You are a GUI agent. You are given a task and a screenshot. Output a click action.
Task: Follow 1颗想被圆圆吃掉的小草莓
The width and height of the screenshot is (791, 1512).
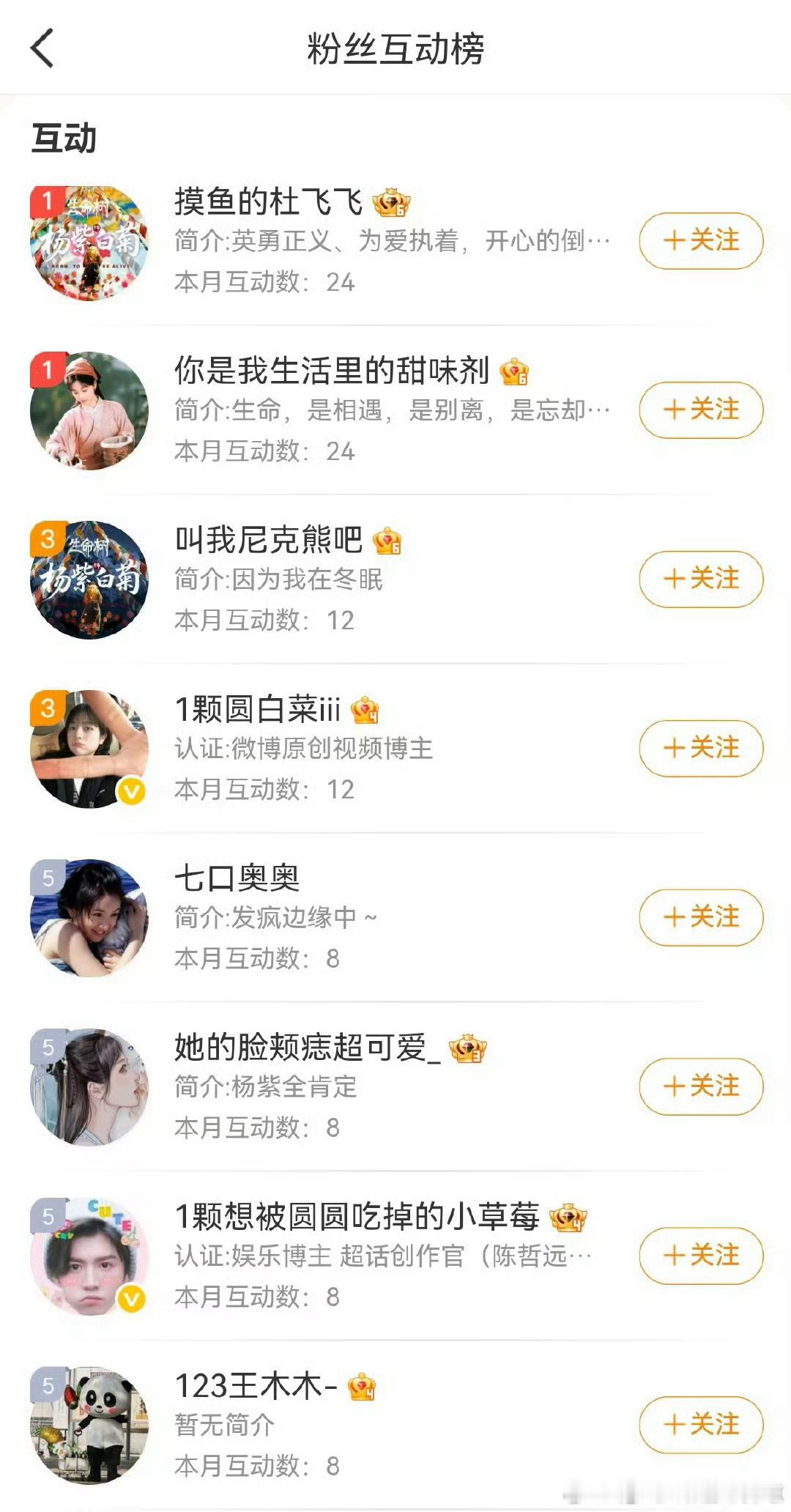[701, 1256]
